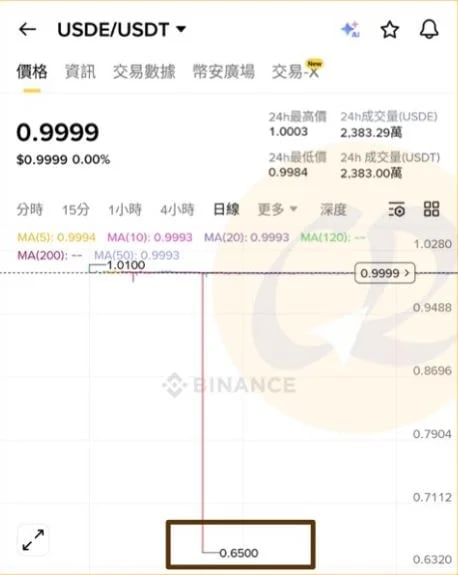This screenshot has height=575, width=458.
Task: Open the AI assistant sparkle icon
Action: 350,29
